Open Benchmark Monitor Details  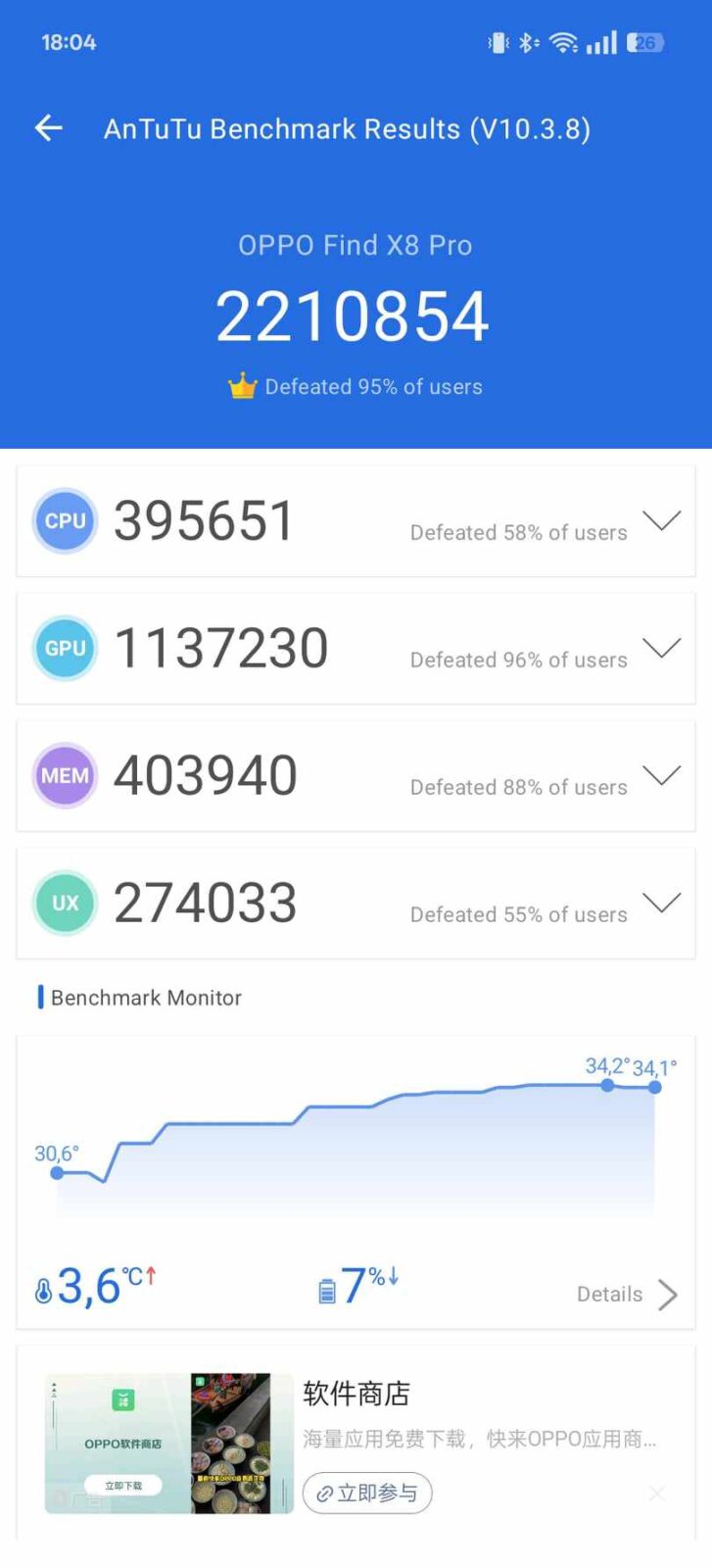point(627,1295)
